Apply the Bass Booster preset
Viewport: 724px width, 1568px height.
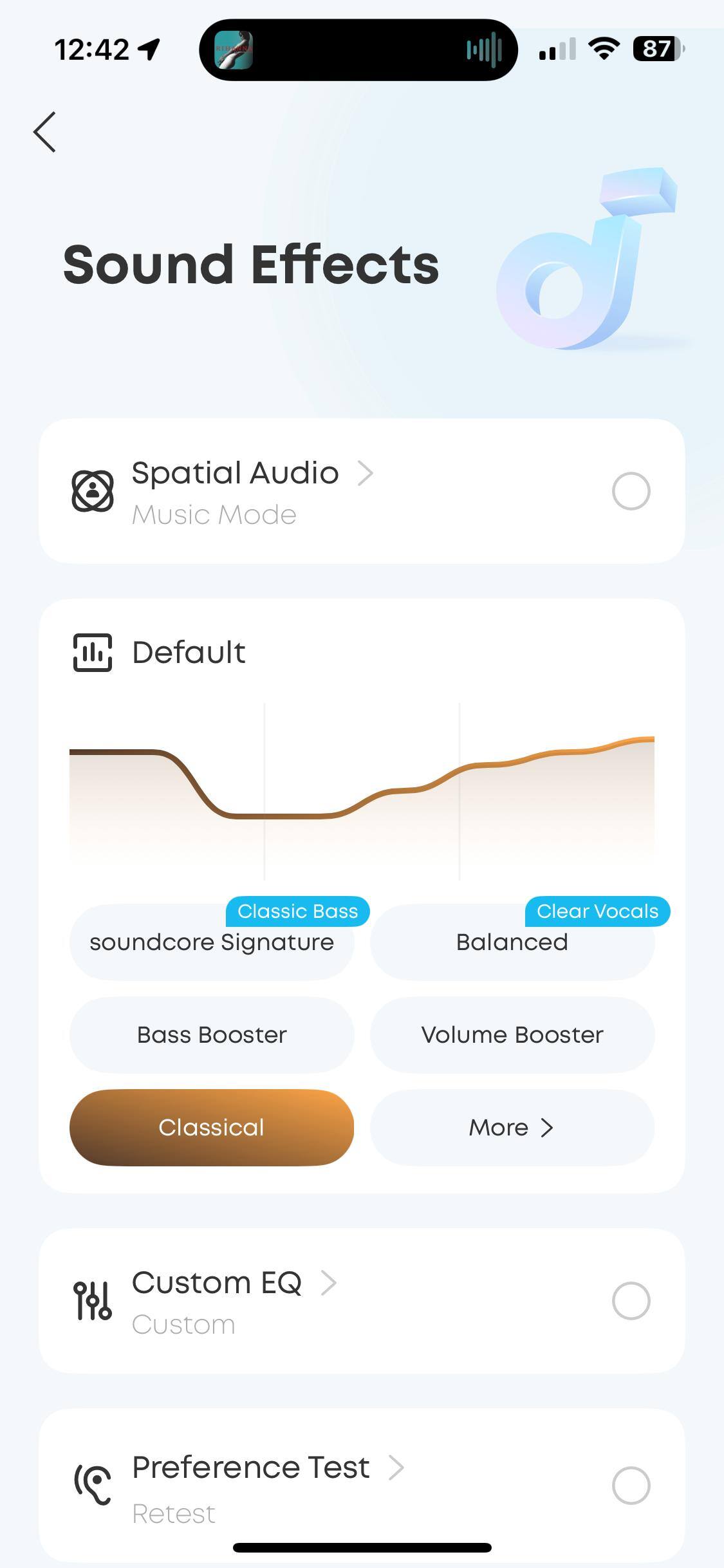[x=212, y=1035]
